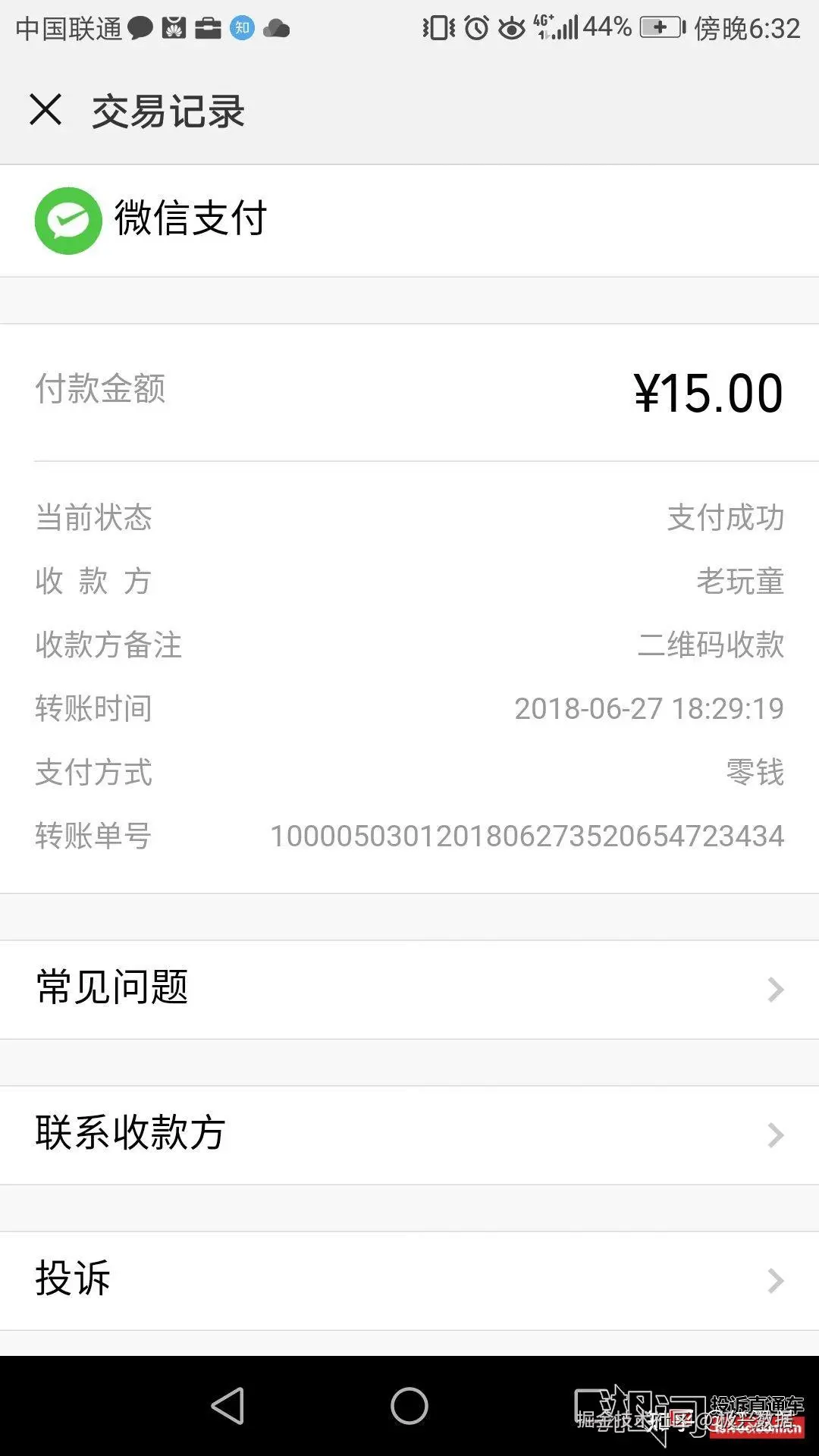
Task: Go to the home screen
Action: point(409,1406)
